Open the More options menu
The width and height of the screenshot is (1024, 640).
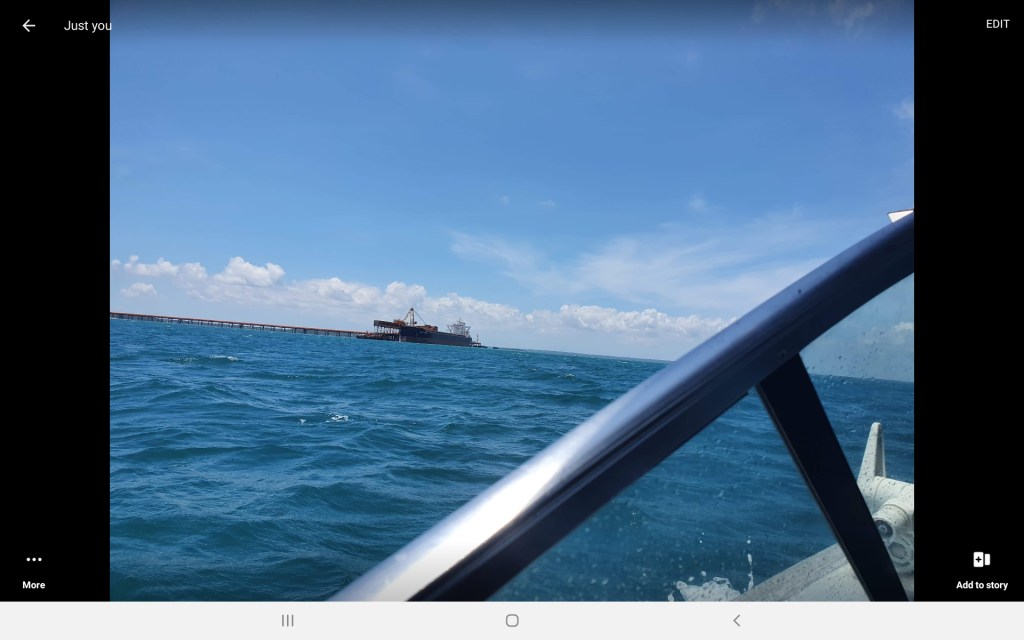(x=34, y=568)
